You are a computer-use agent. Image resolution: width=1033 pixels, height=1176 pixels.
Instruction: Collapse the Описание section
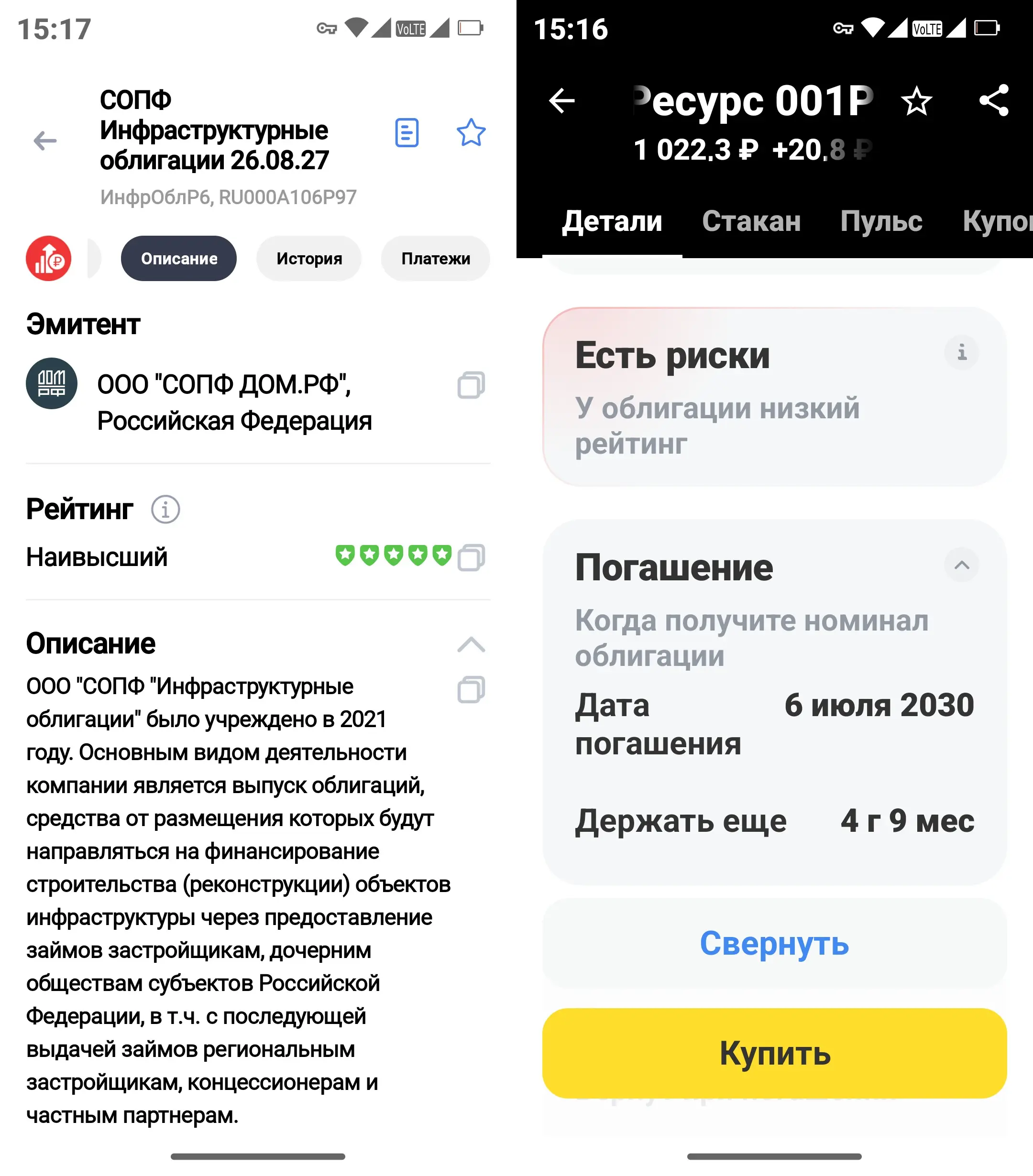[x=471, y=644]
